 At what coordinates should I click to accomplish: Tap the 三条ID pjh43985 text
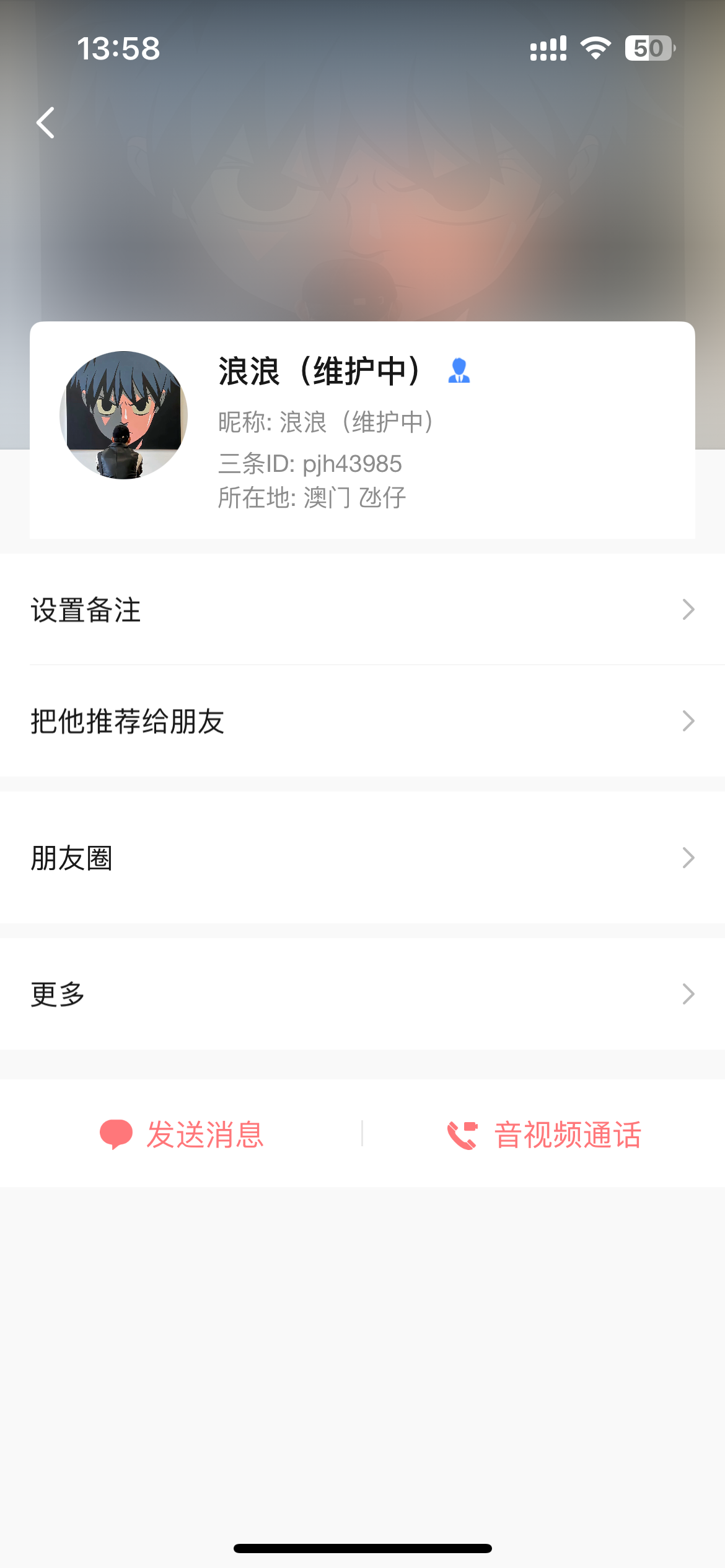pyautogui.click(x=310, y=464)
